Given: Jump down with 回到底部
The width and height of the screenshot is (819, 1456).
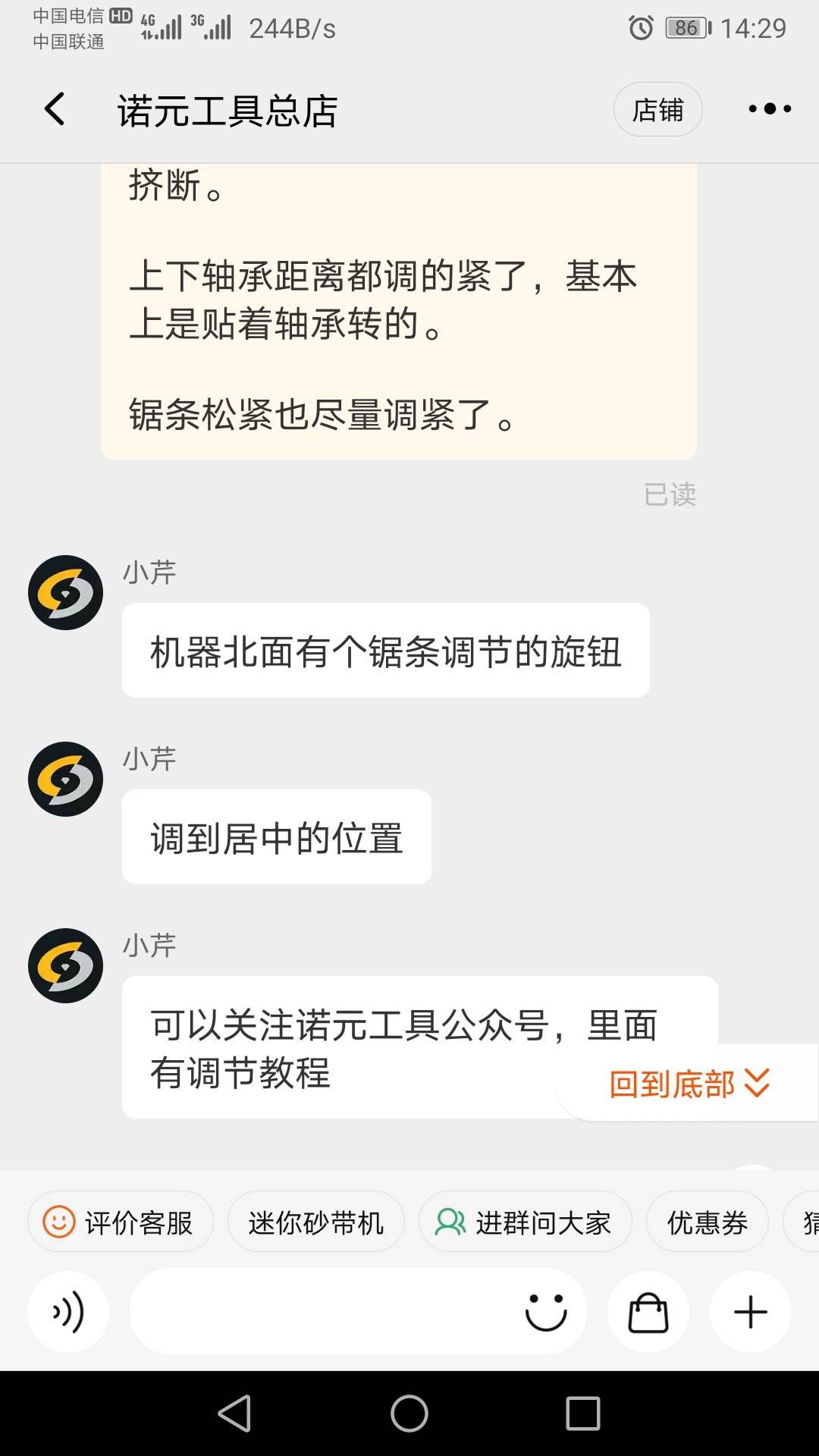Looking at the screenshot, I should click(689, 1084).
